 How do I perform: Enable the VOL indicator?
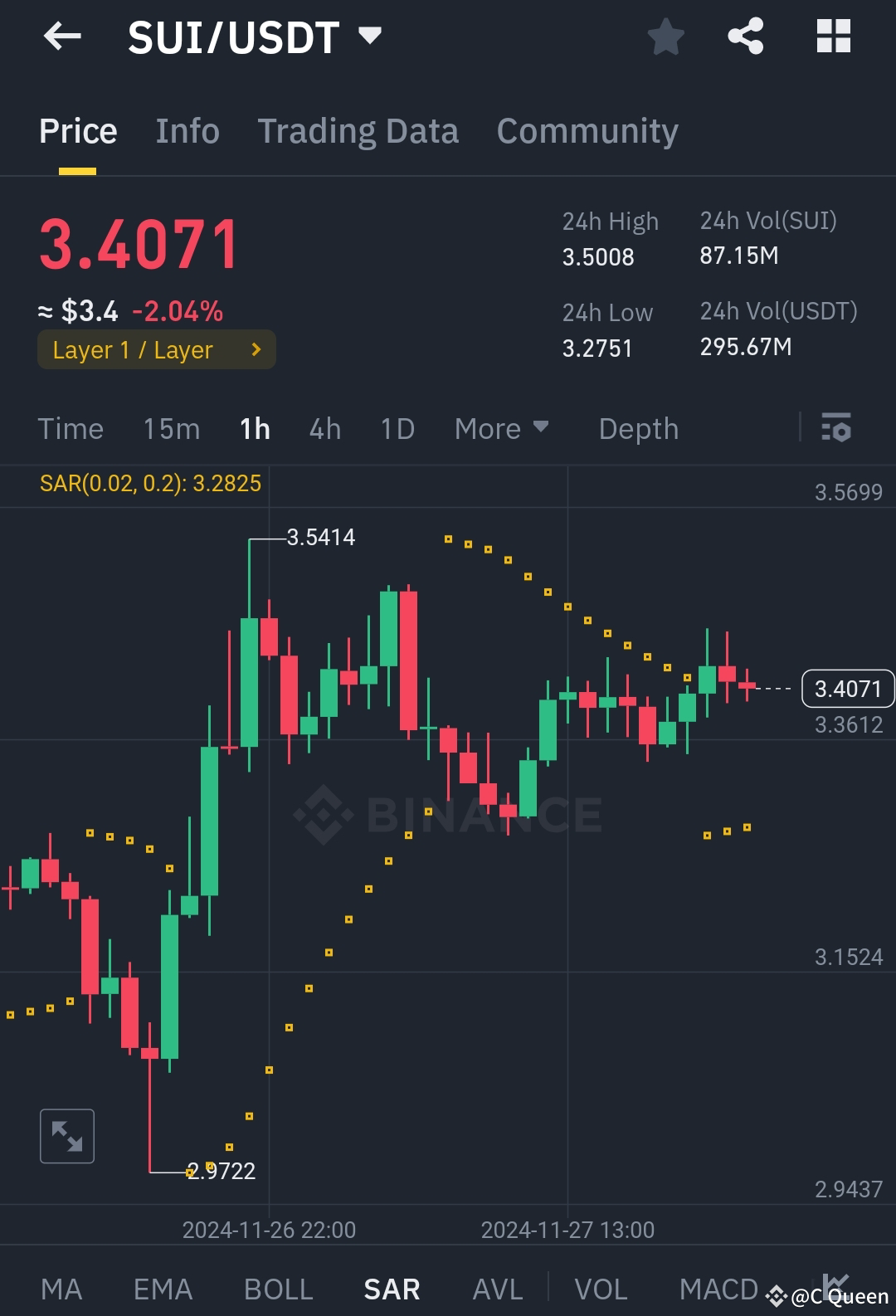pos(600,1287)
